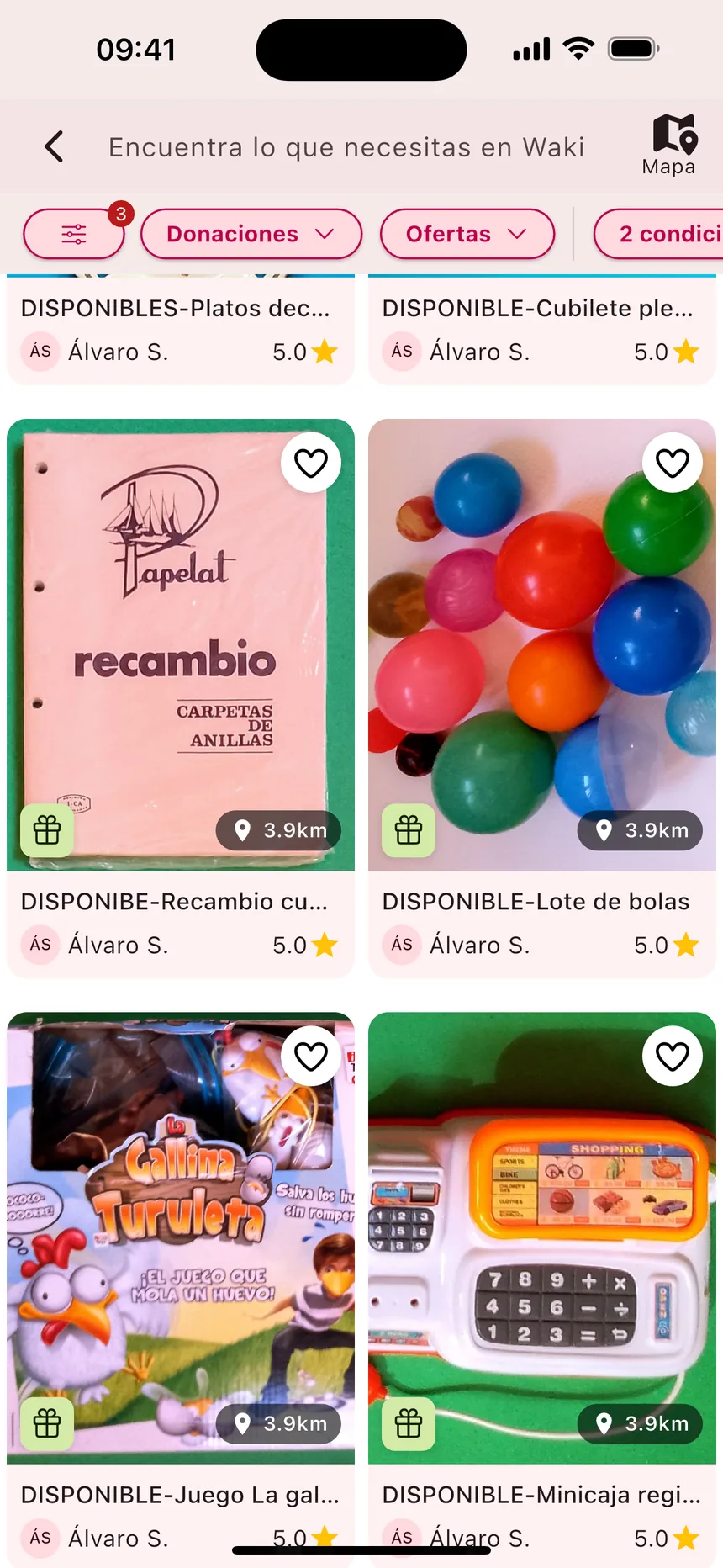Open the 2 condiciones filter chip
723x1568 pixels.
[659, 234]
